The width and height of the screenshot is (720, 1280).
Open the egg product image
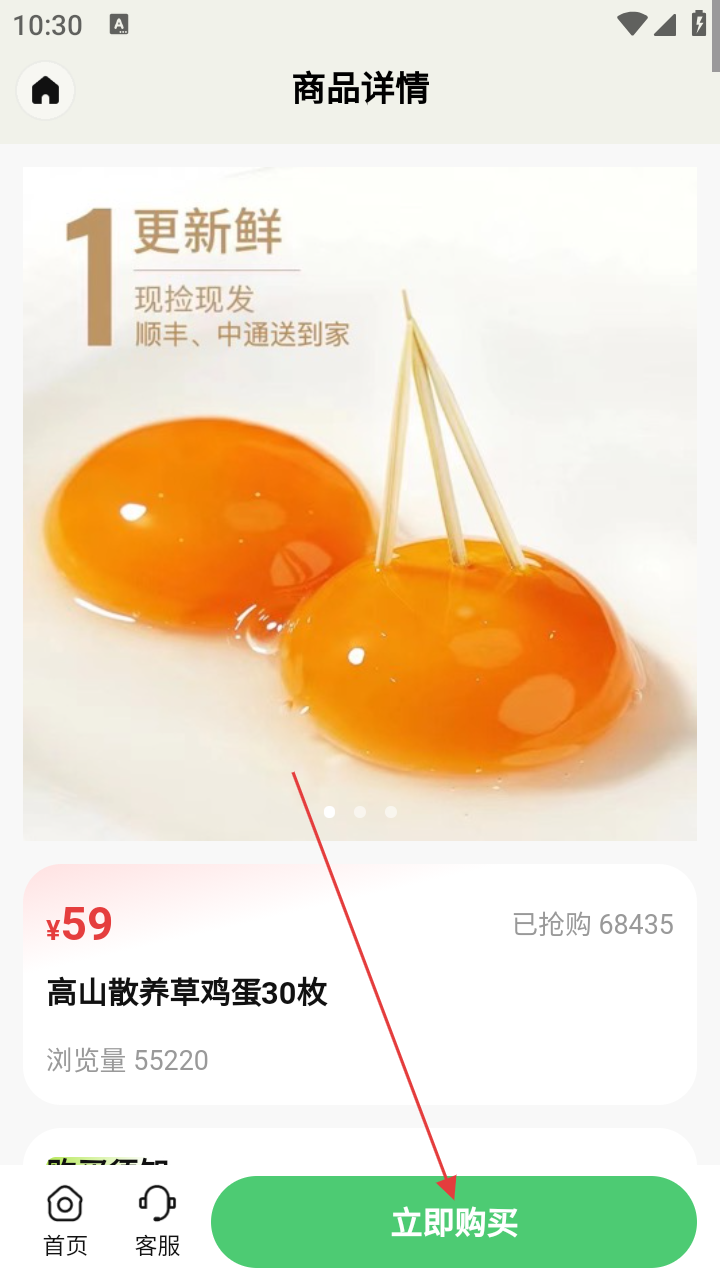(x=360, y=503)
